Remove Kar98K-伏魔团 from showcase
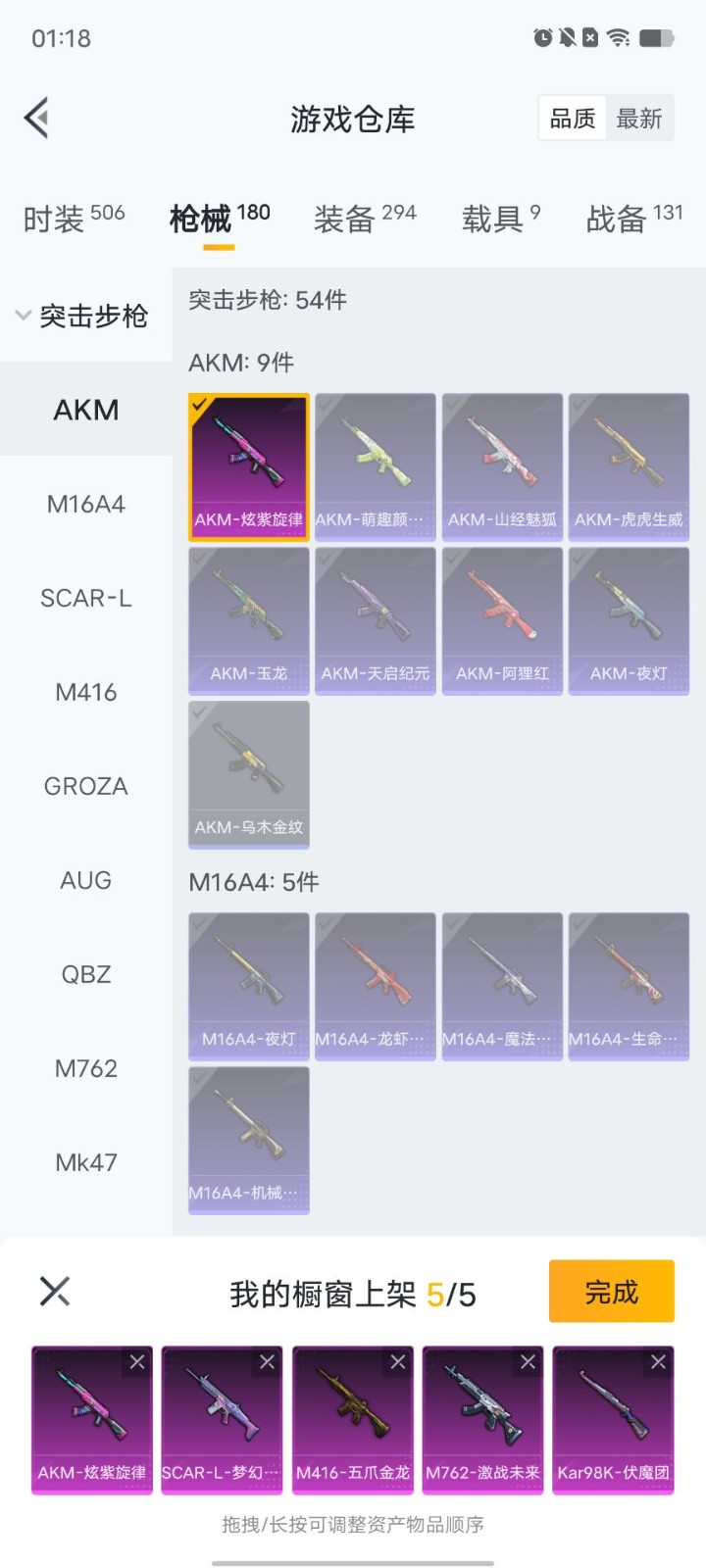This screenshot has height=1568, width=706. (x=658, y=1362)
